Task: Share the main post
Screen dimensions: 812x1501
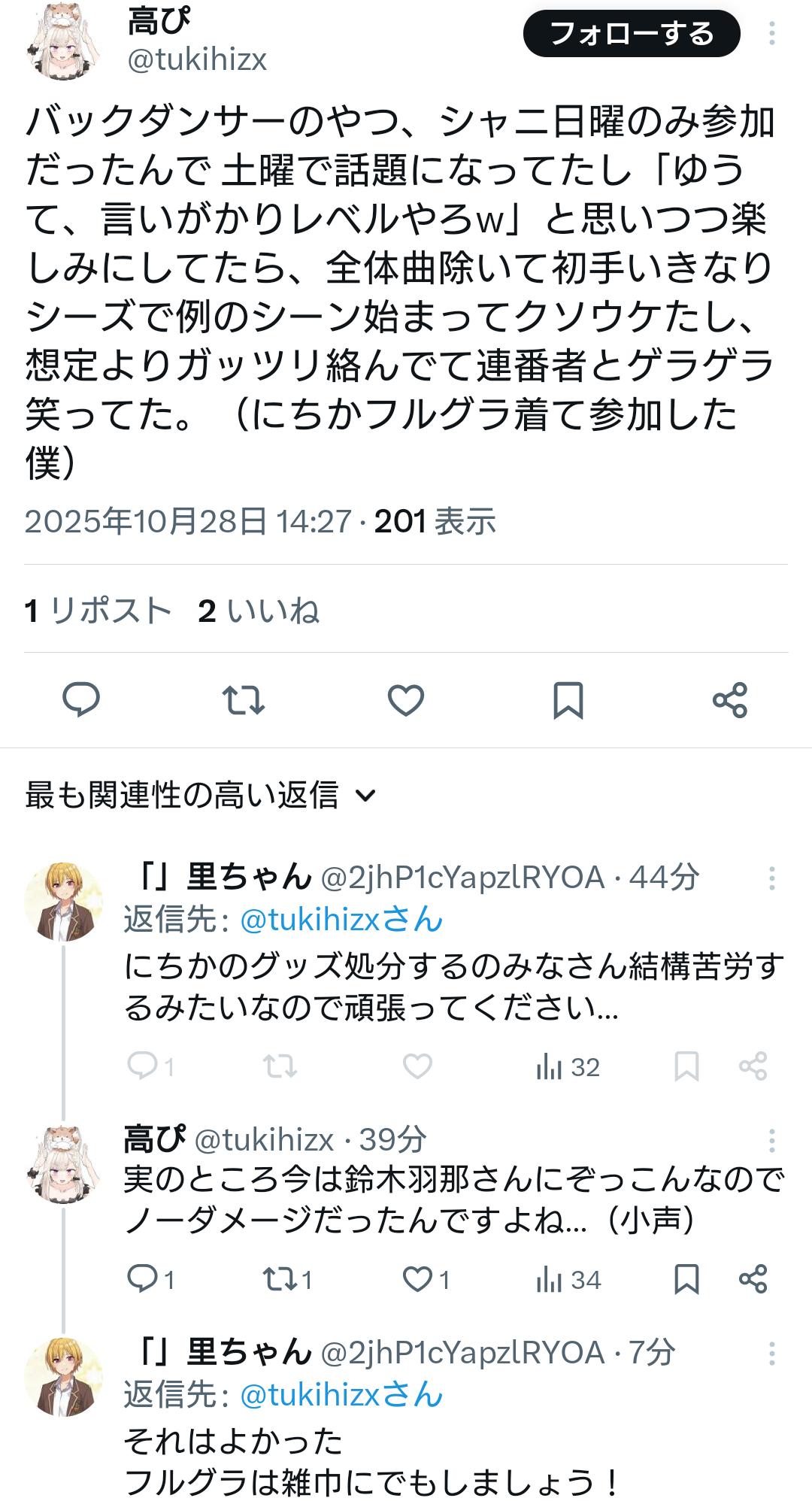Action: point(729,700)
